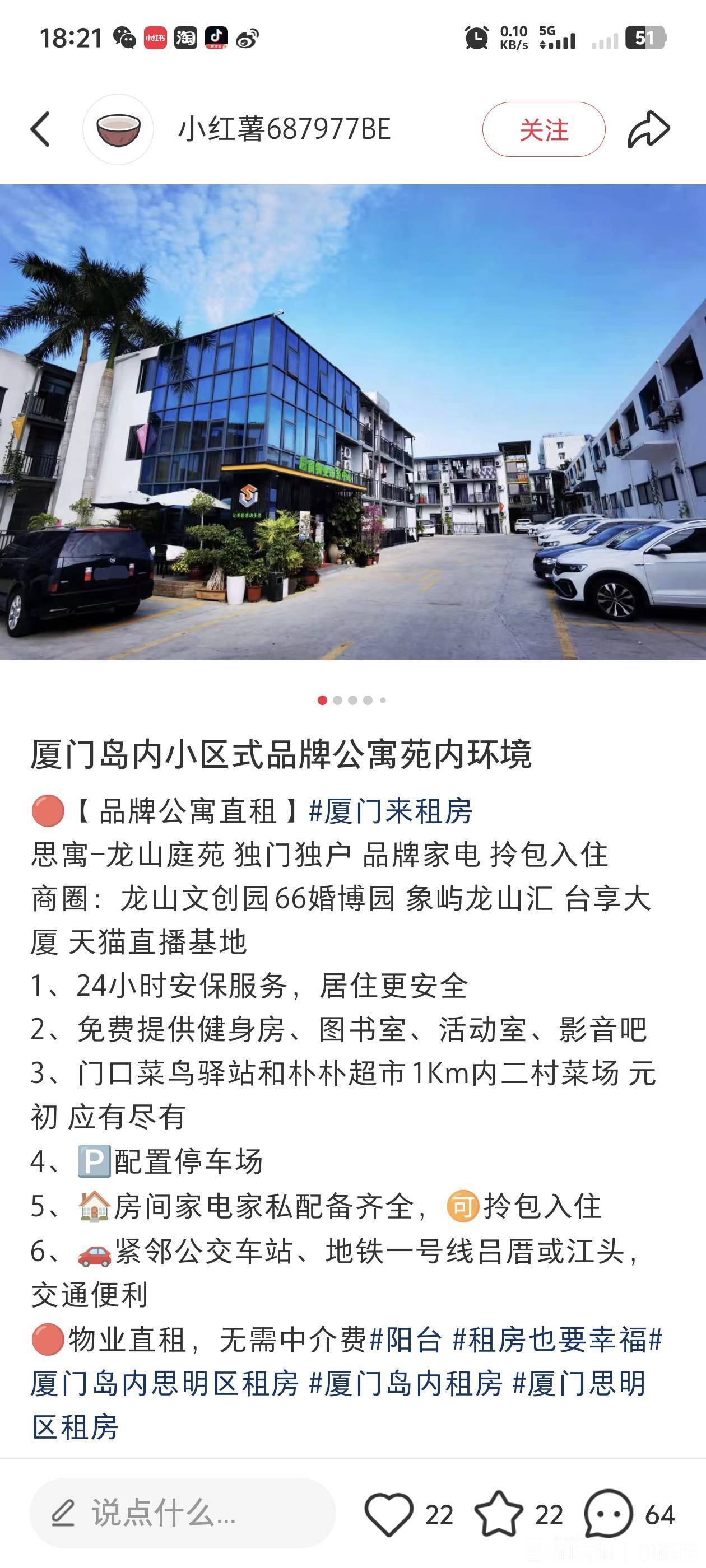This screenshot has height=1568, width=706.
Task: Share this post
Action: [649, 129]
